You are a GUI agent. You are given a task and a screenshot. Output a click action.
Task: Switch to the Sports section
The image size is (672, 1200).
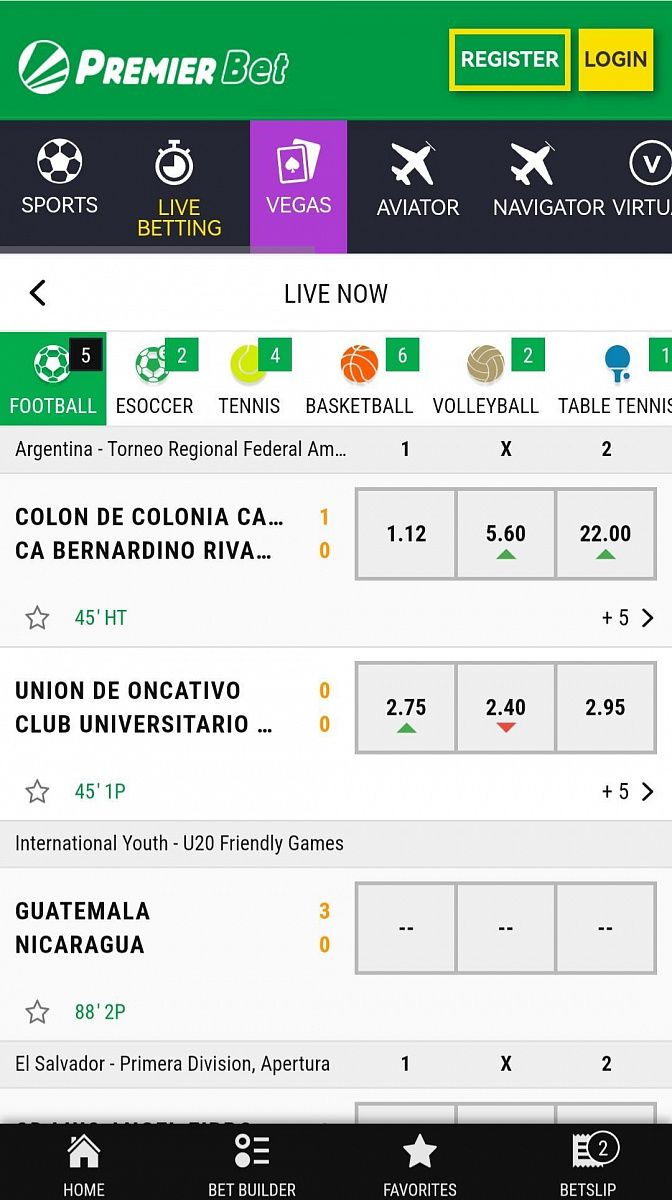click(60, 178)
